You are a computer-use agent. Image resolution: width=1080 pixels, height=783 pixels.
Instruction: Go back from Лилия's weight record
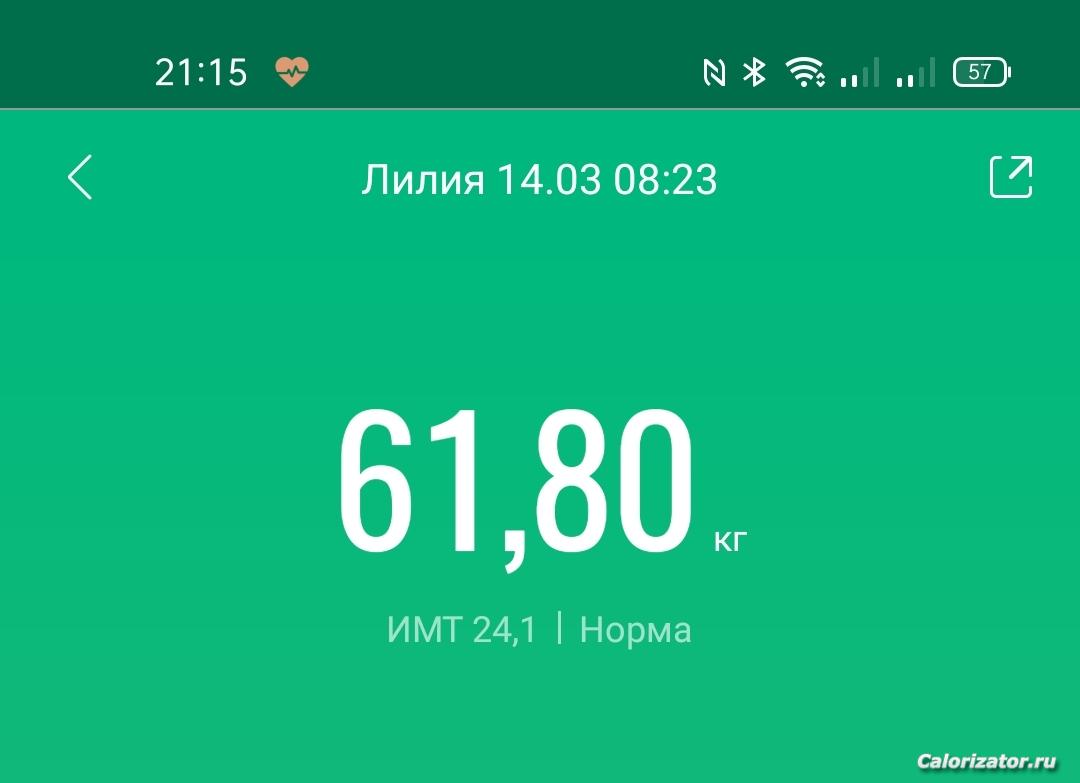(80, 178)
